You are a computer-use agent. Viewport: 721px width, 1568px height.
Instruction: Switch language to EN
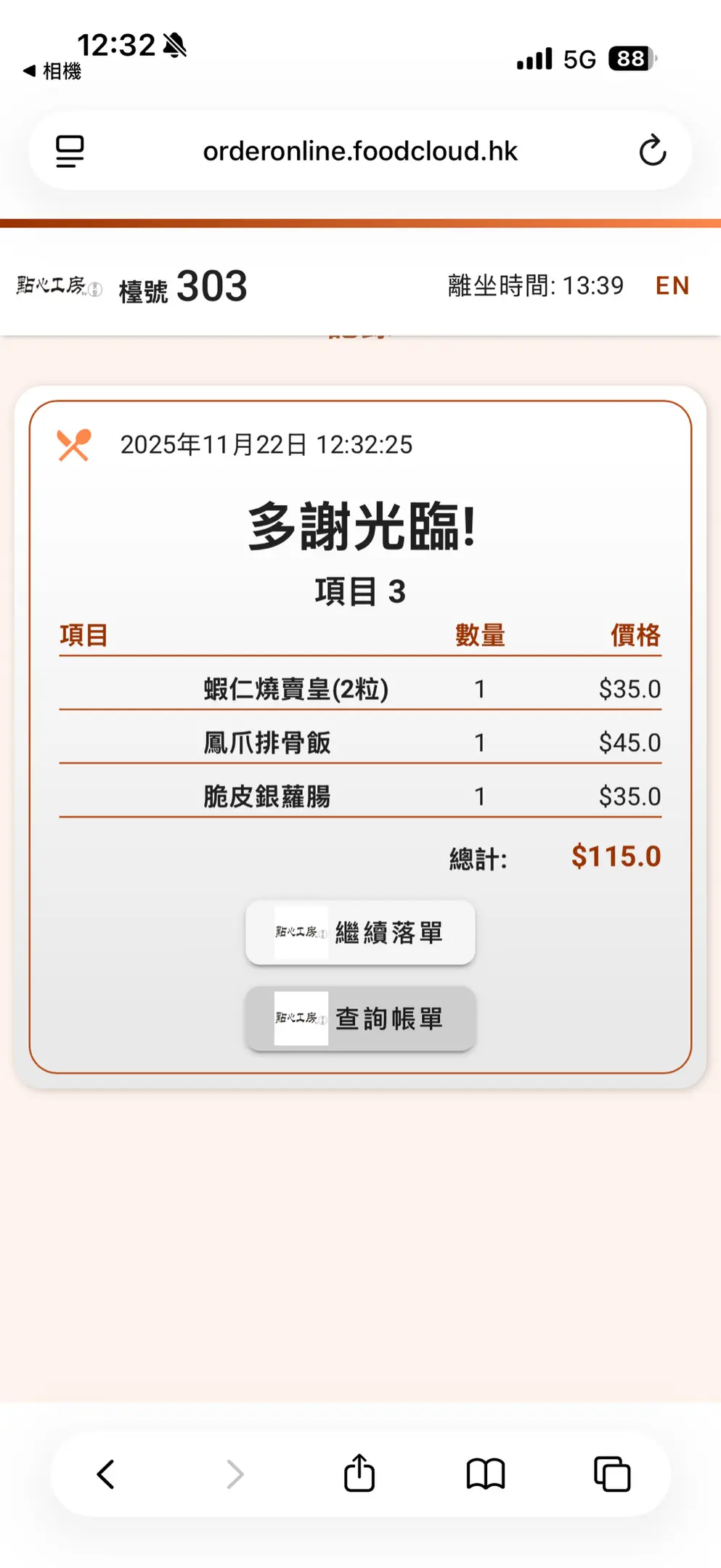[672, 286]
